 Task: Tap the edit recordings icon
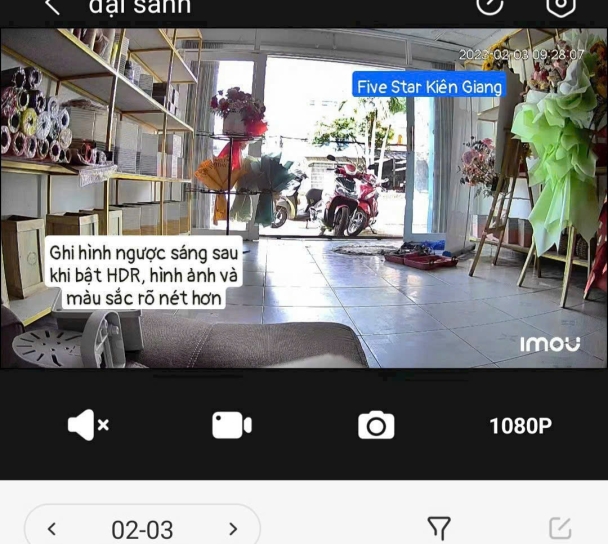560,528
